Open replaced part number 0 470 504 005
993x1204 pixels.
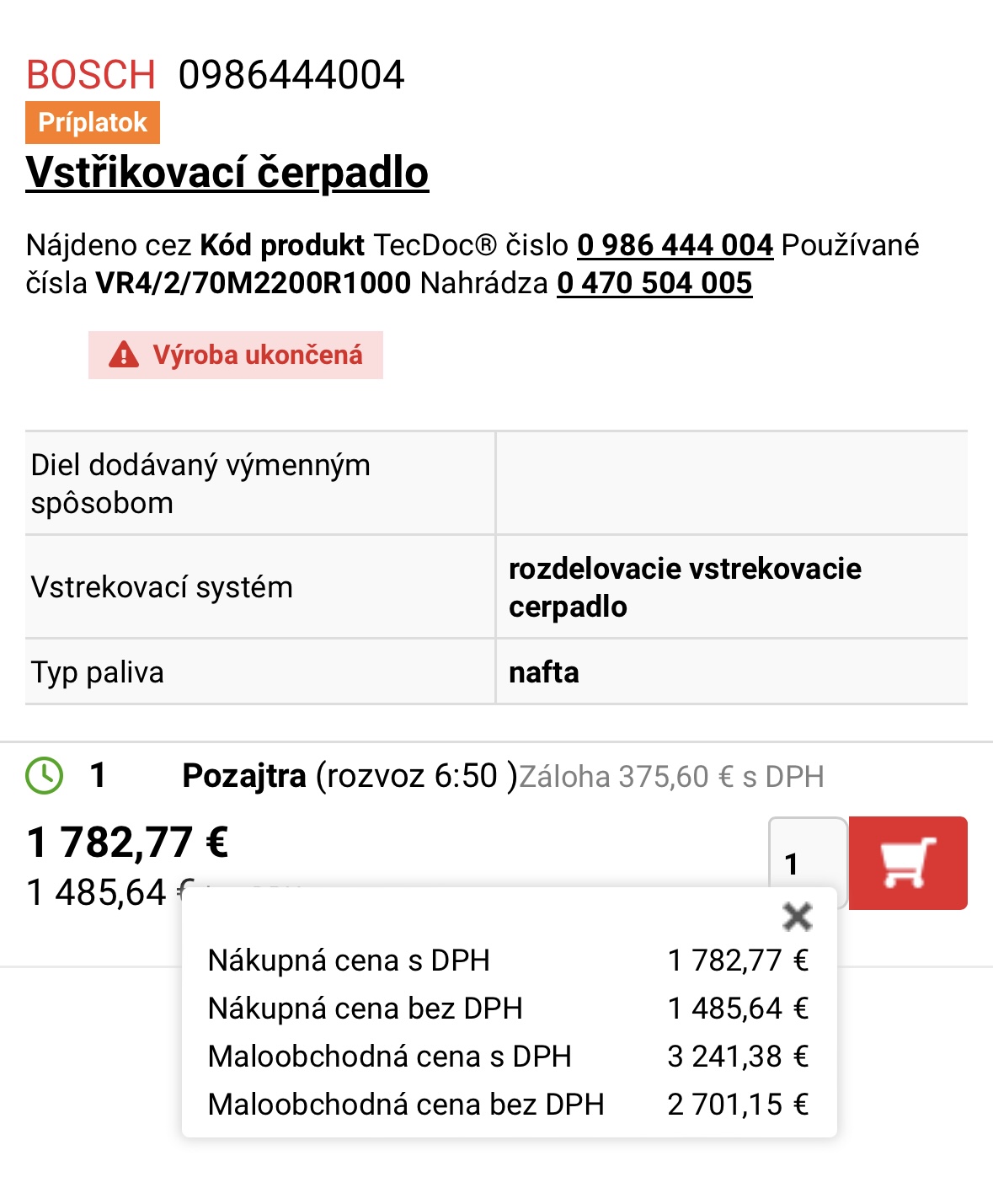click(654, 283)
